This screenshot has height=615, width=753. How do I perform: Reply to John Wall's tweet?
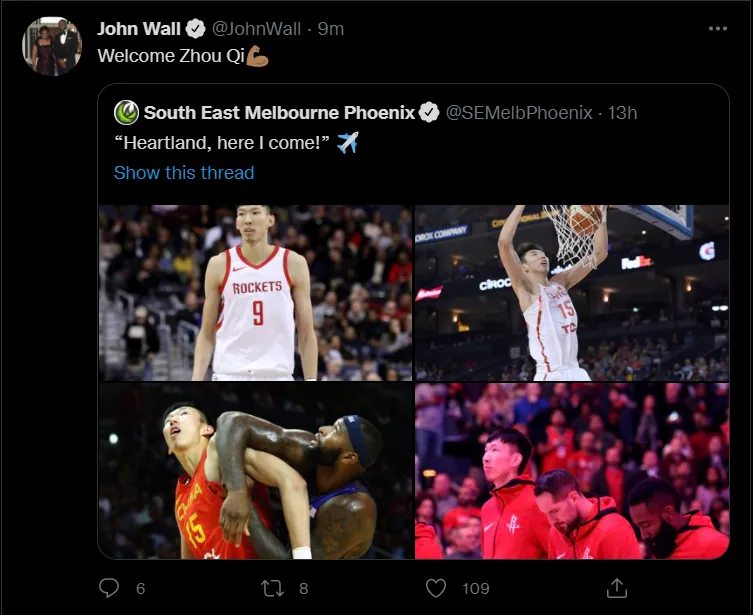click(110, 588)
